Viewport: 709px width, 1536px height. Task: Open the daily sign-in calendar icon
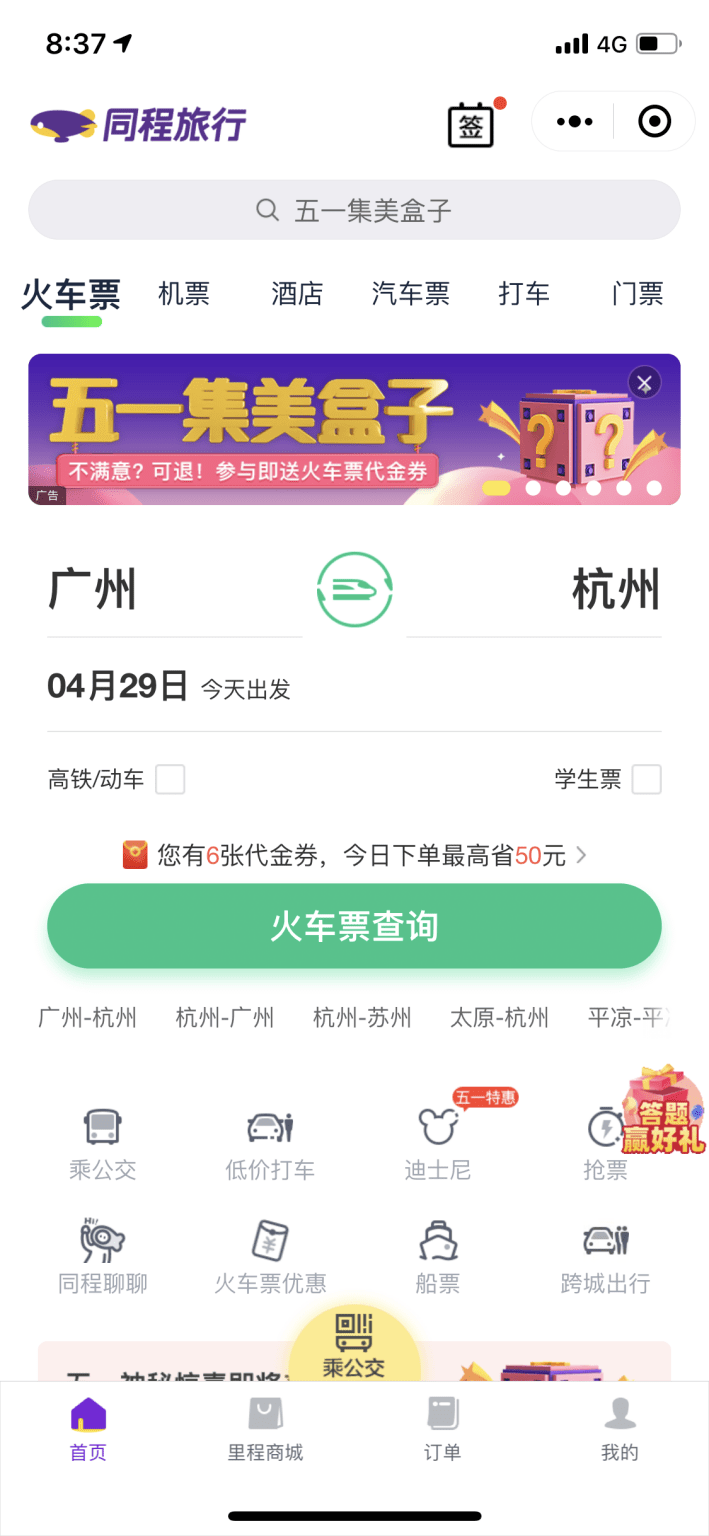(x=471, y=125)
